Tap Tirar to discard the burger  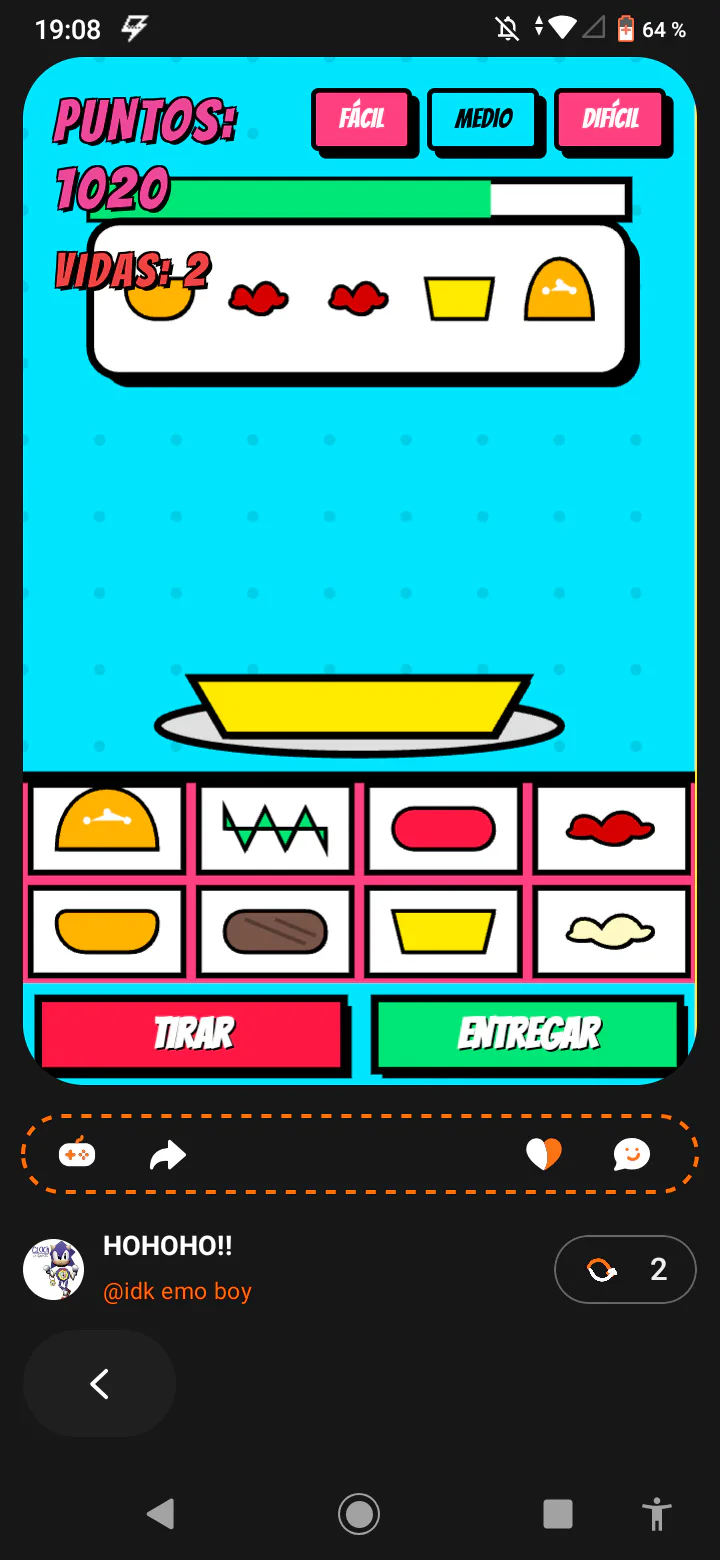191,1034
